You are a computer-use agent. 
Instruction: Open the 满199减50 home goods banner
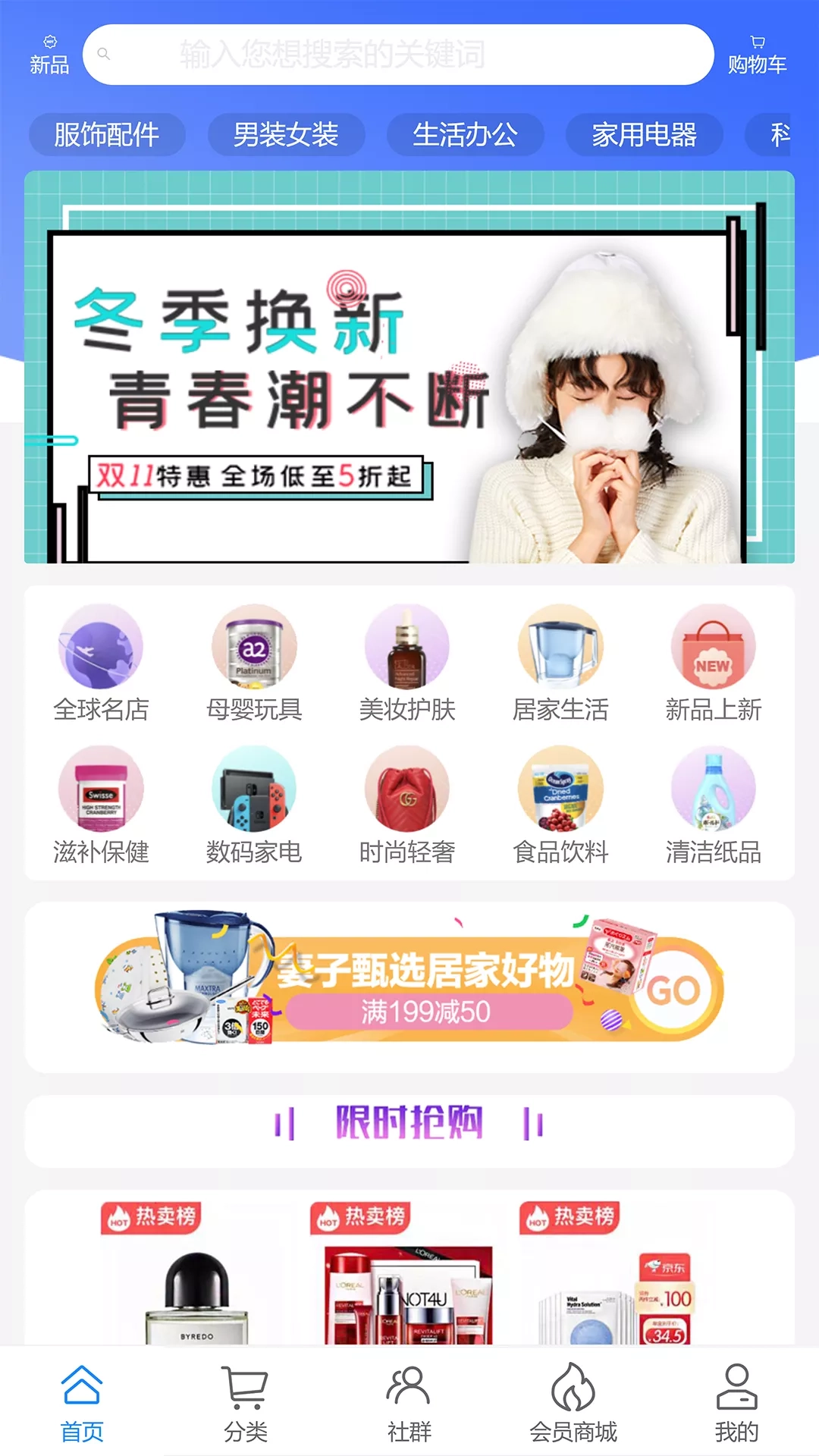(409, 986)
